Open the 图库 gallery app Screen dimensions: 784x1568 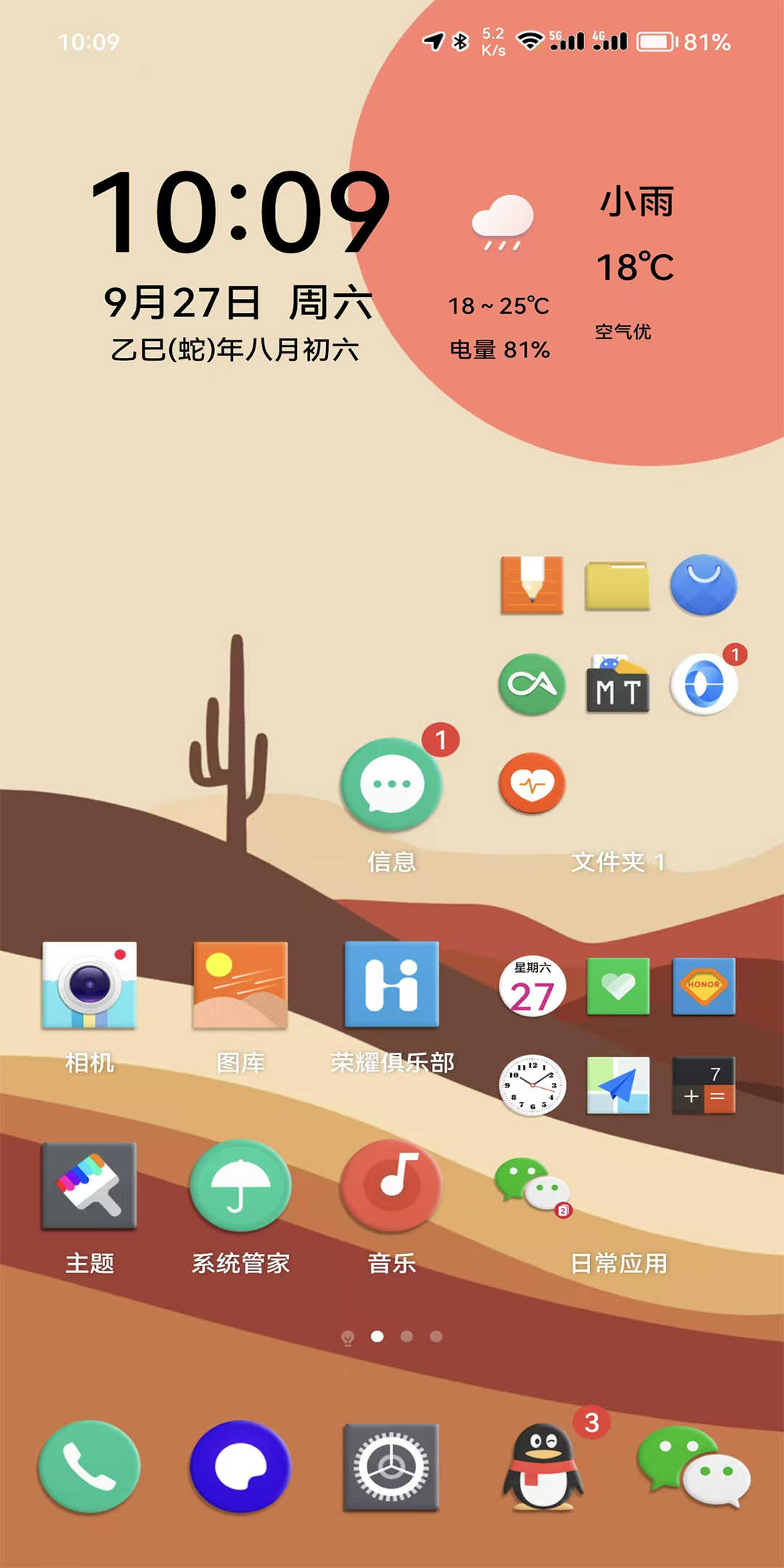(x=240, y=985)
